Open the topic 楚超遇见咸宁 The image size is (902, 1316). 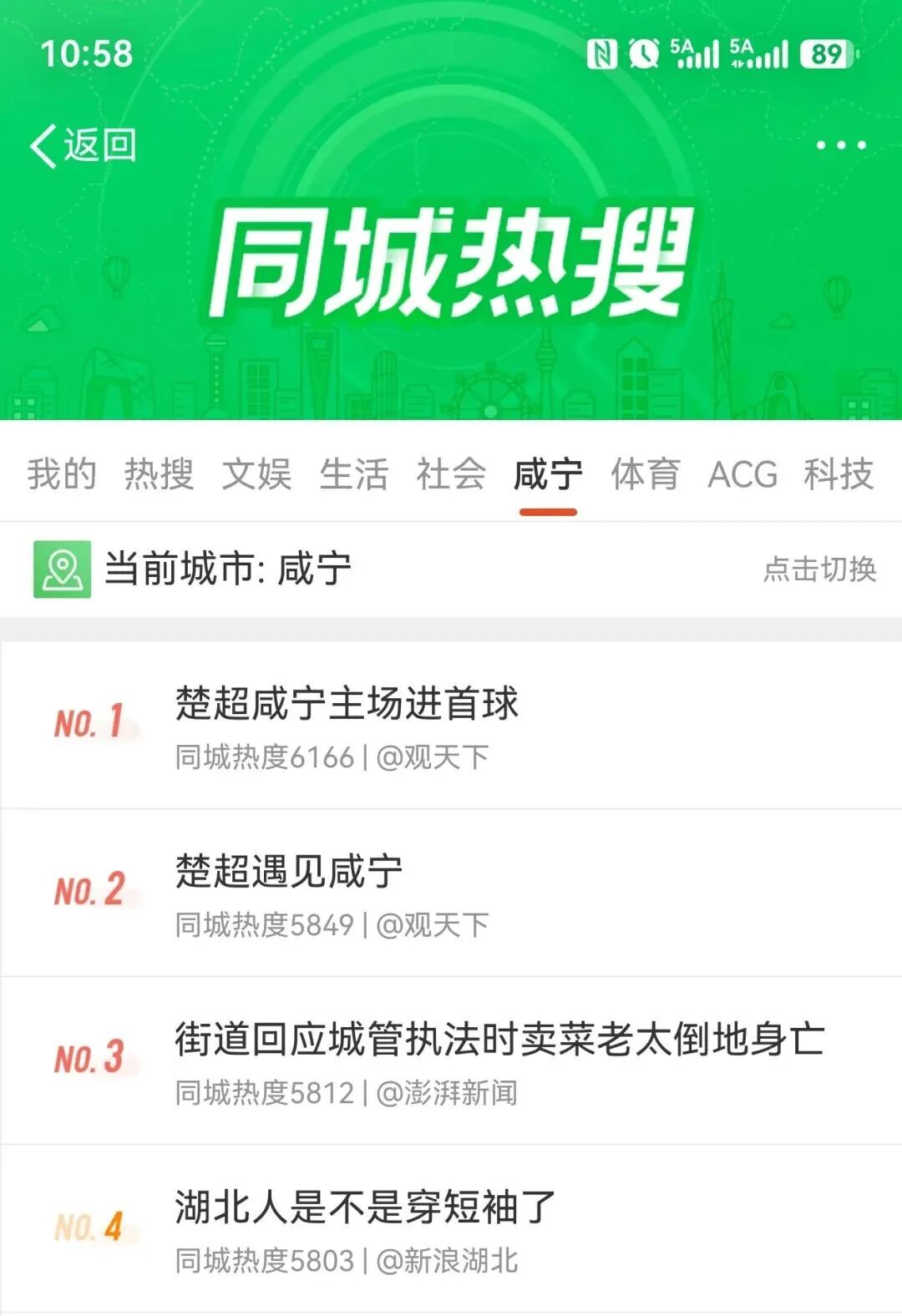[x=289, y=872]
